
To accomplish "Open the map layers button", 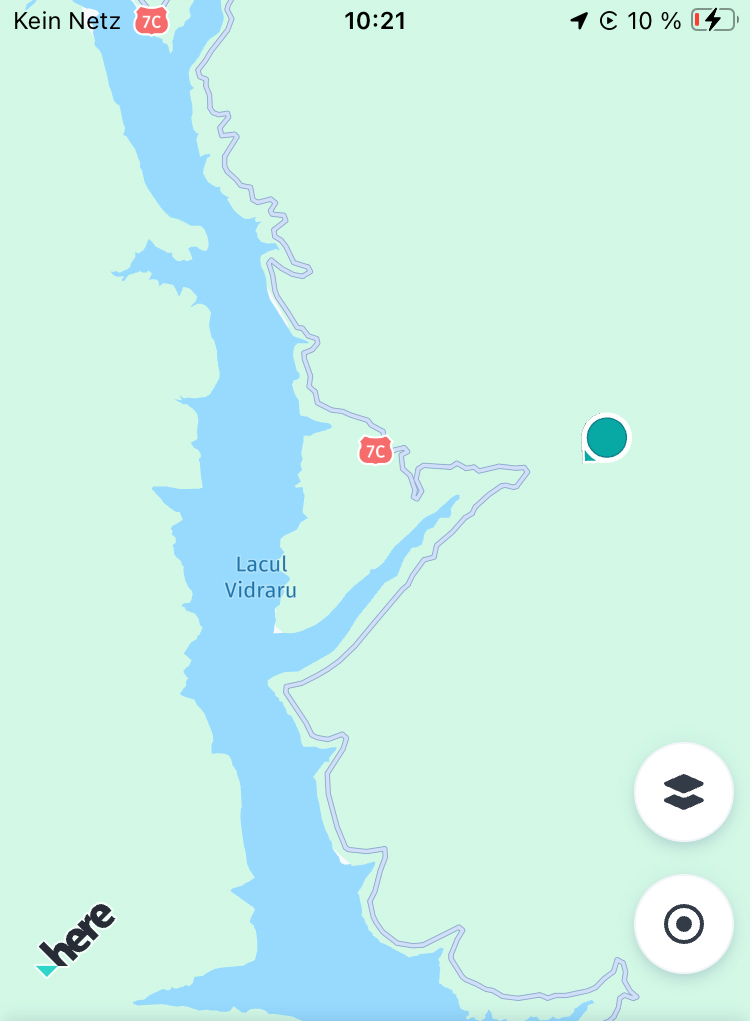I will click(684, 792).
